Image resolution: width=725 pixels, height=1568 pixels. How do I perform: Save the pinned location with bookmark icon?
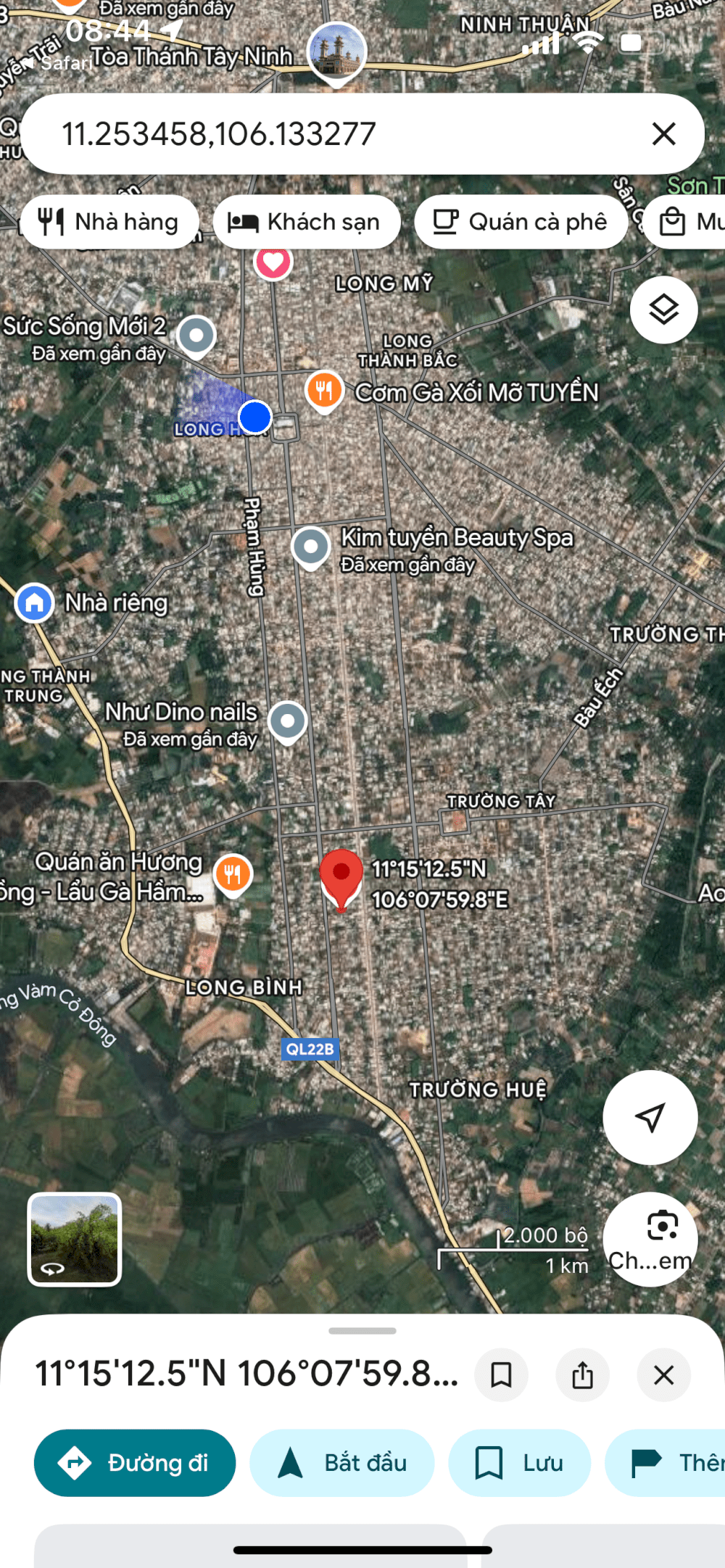[501, 1374]
